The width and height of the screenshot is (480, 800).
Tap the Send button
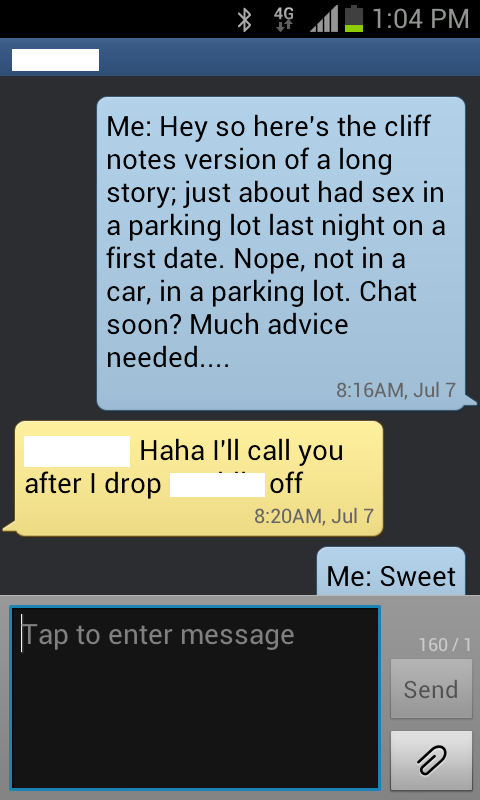click(431, 689)
